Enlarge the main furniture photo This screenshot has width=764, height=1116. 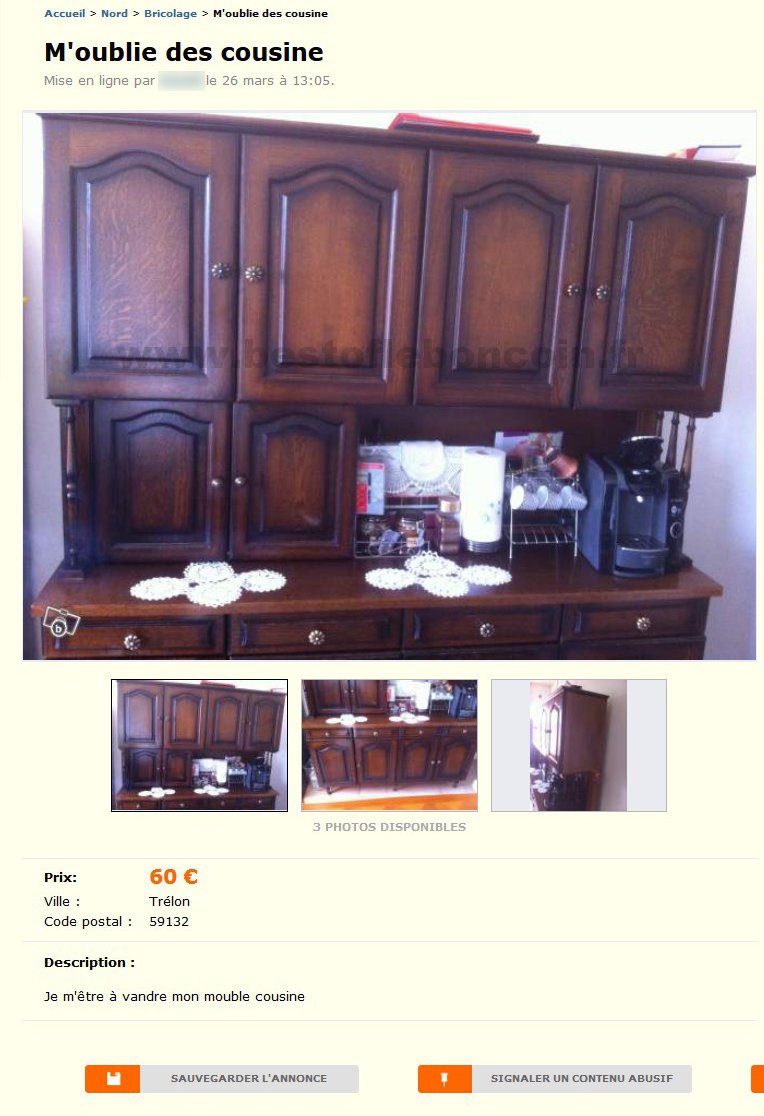(x=389, y=386)
